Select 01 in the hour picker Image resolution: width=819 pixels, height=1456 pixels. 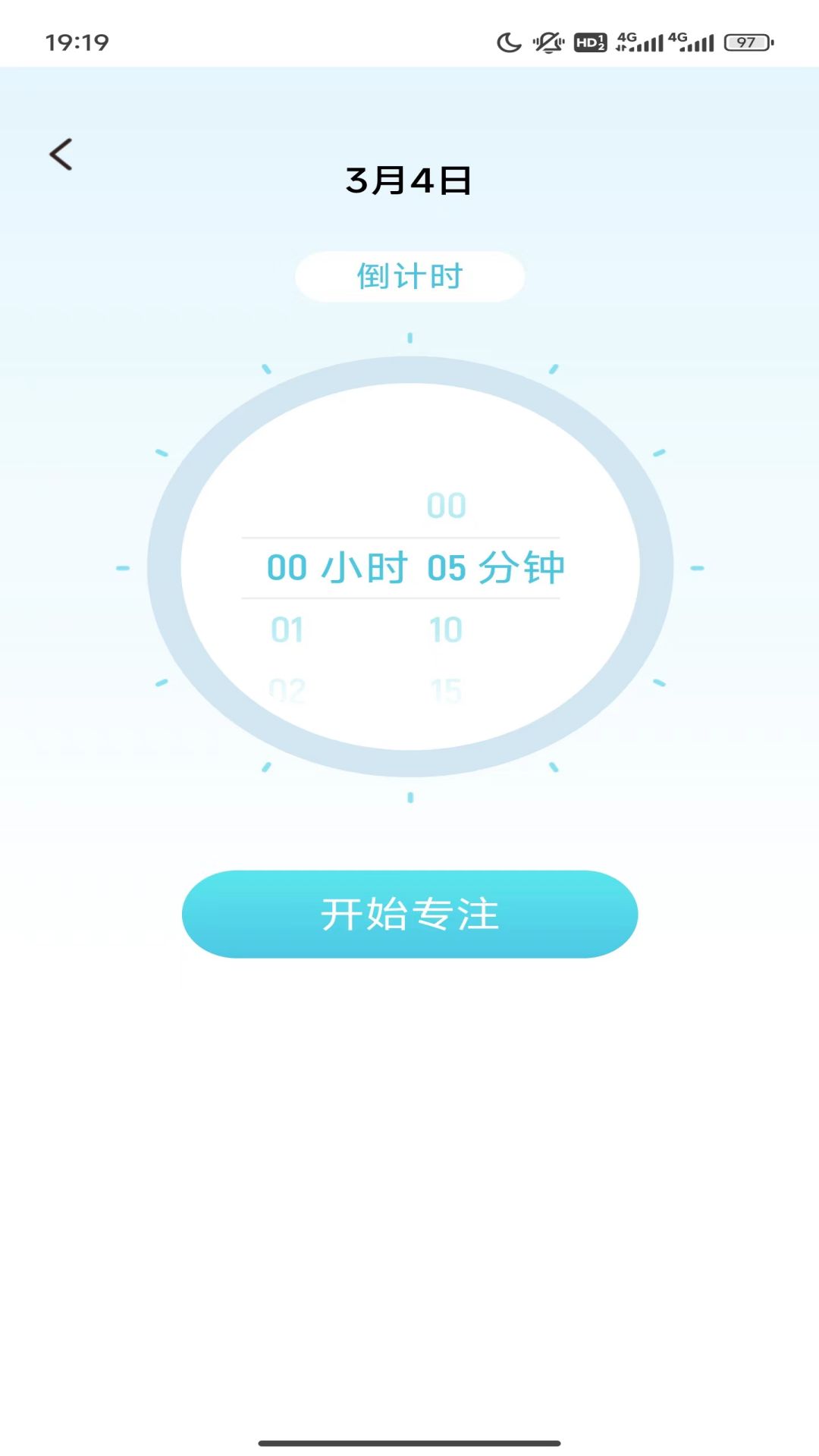[x=288, y=629]
